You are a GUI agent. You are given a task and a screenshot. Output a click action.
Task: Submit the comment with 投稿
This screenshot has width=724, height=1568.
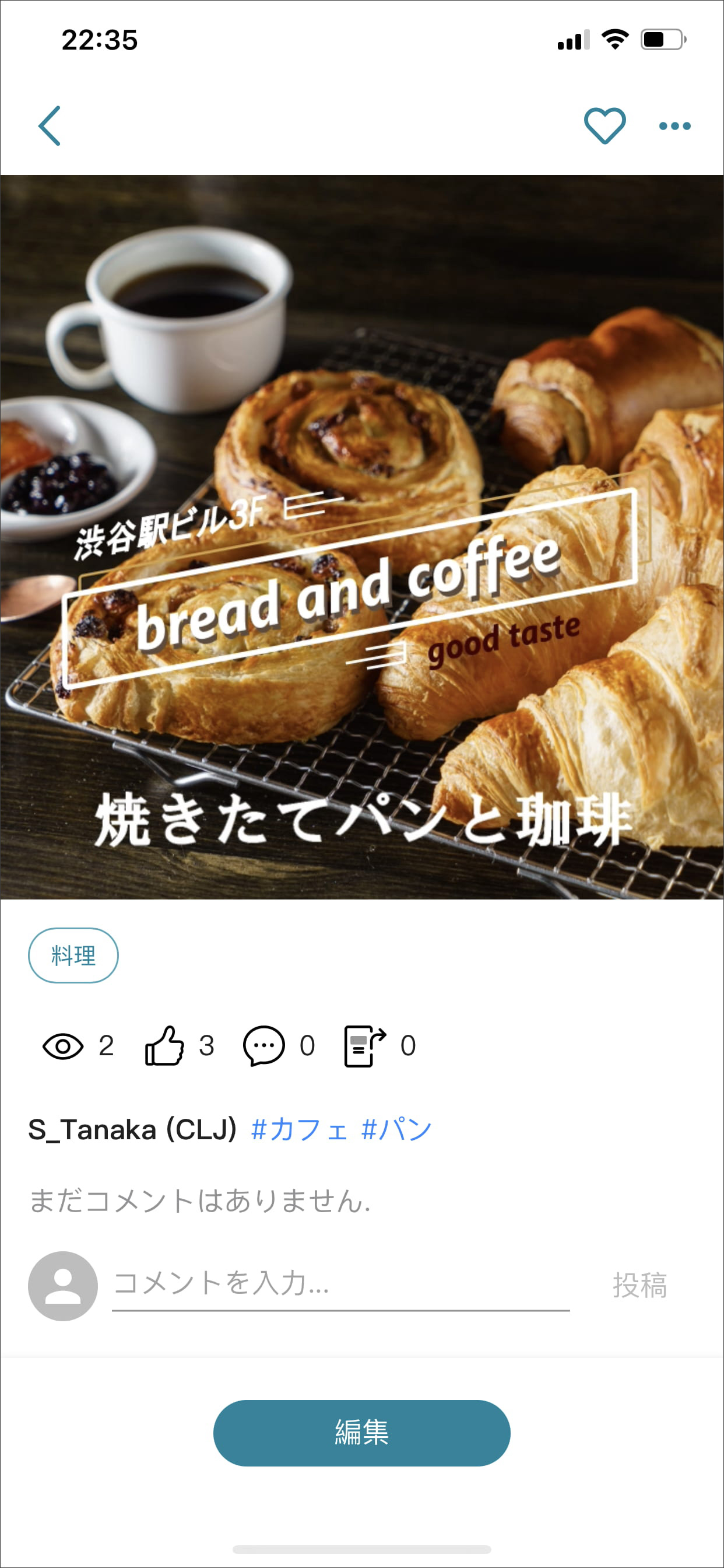pos(639,1285)
